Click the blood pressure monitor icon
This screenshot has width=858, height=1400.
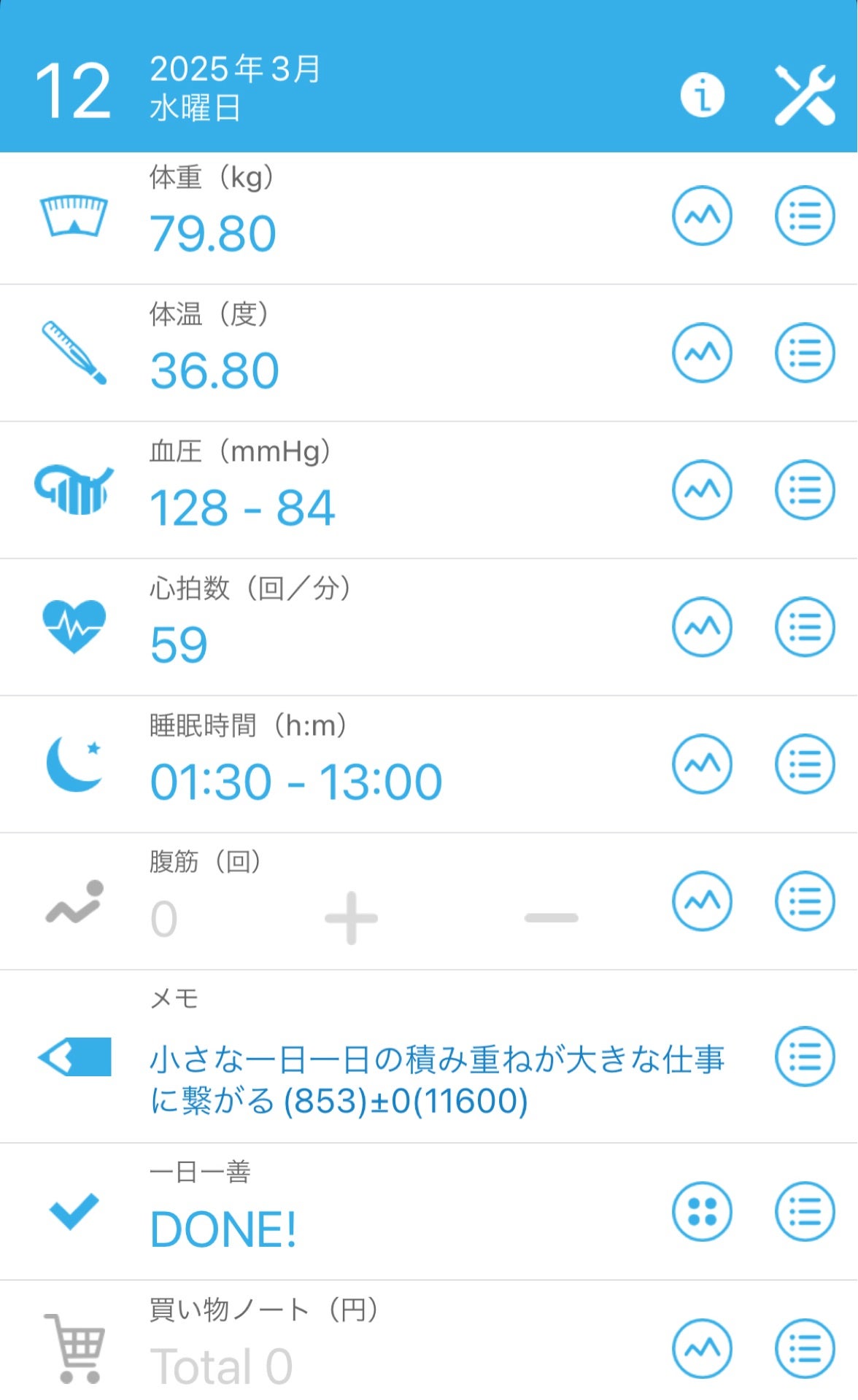coord(72,487)
